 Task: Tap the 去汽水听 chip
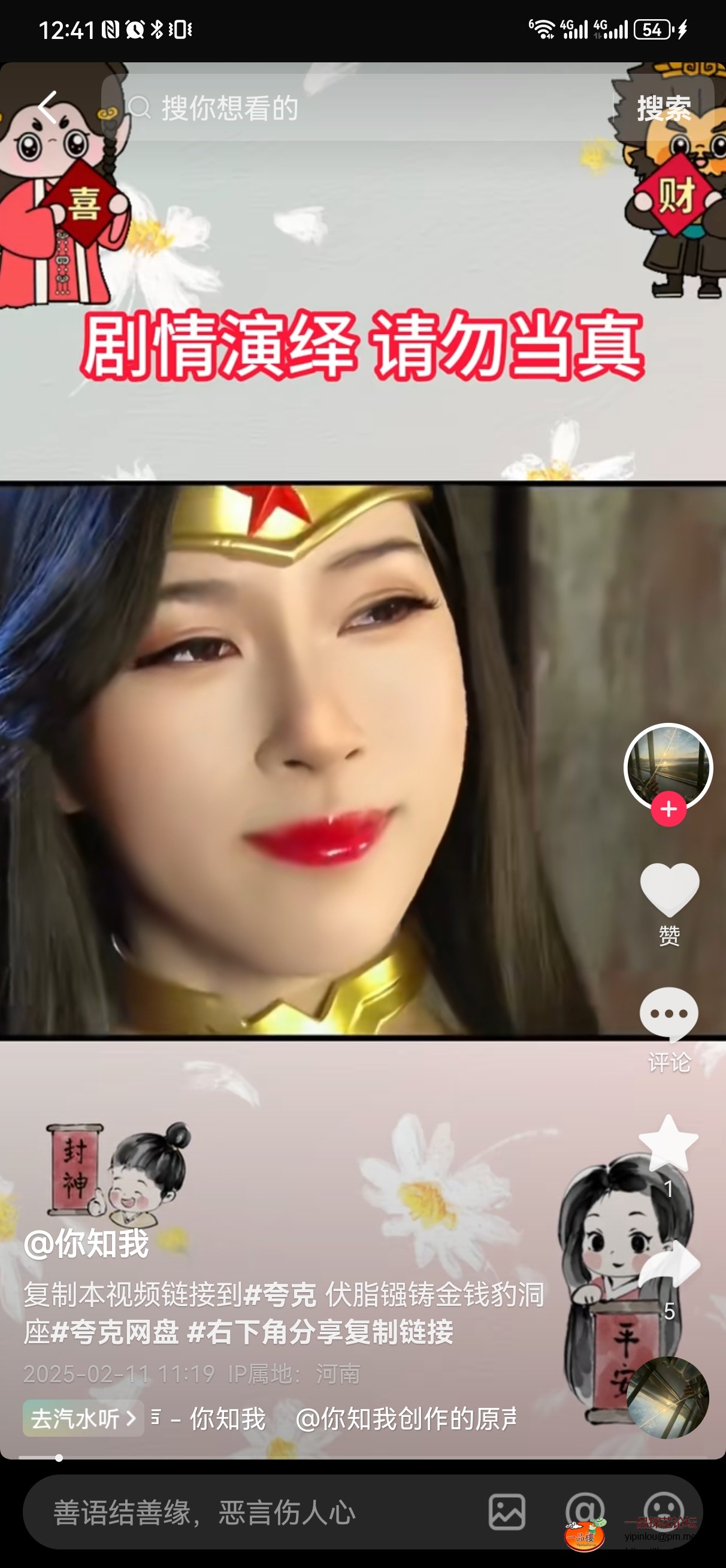(83, 1419)
